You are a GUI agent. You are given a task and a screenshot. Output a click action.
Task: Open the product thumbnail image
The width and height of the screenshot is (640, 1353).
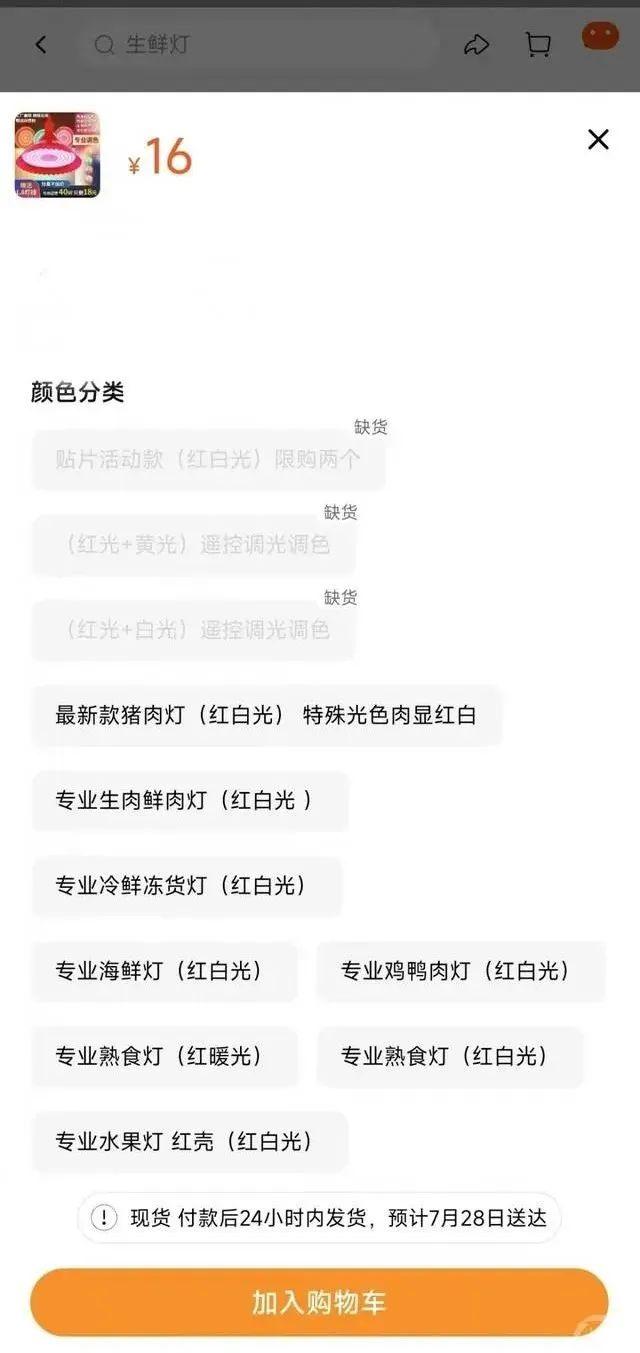(x=57, y=155)
